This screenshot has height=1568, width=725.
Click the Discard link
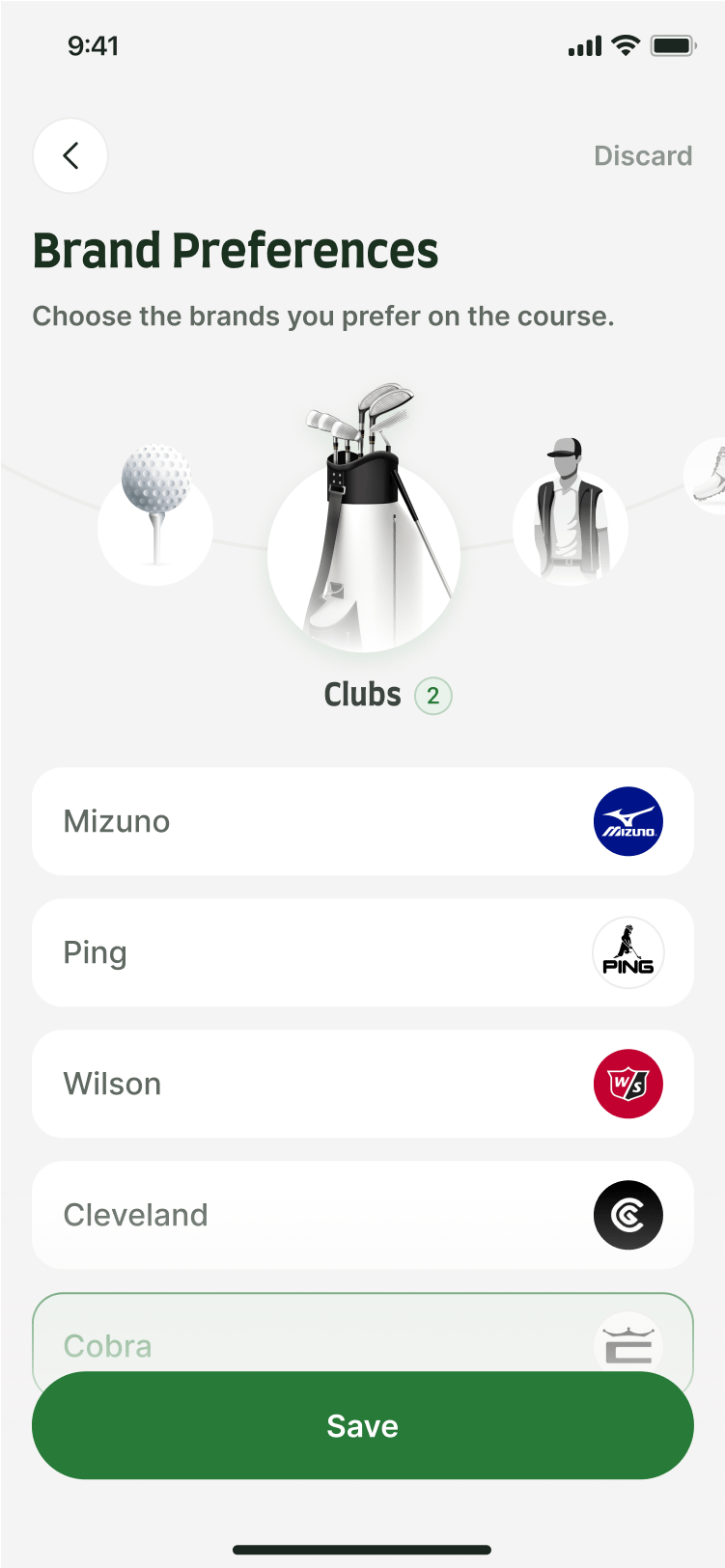tap(643, 155)
